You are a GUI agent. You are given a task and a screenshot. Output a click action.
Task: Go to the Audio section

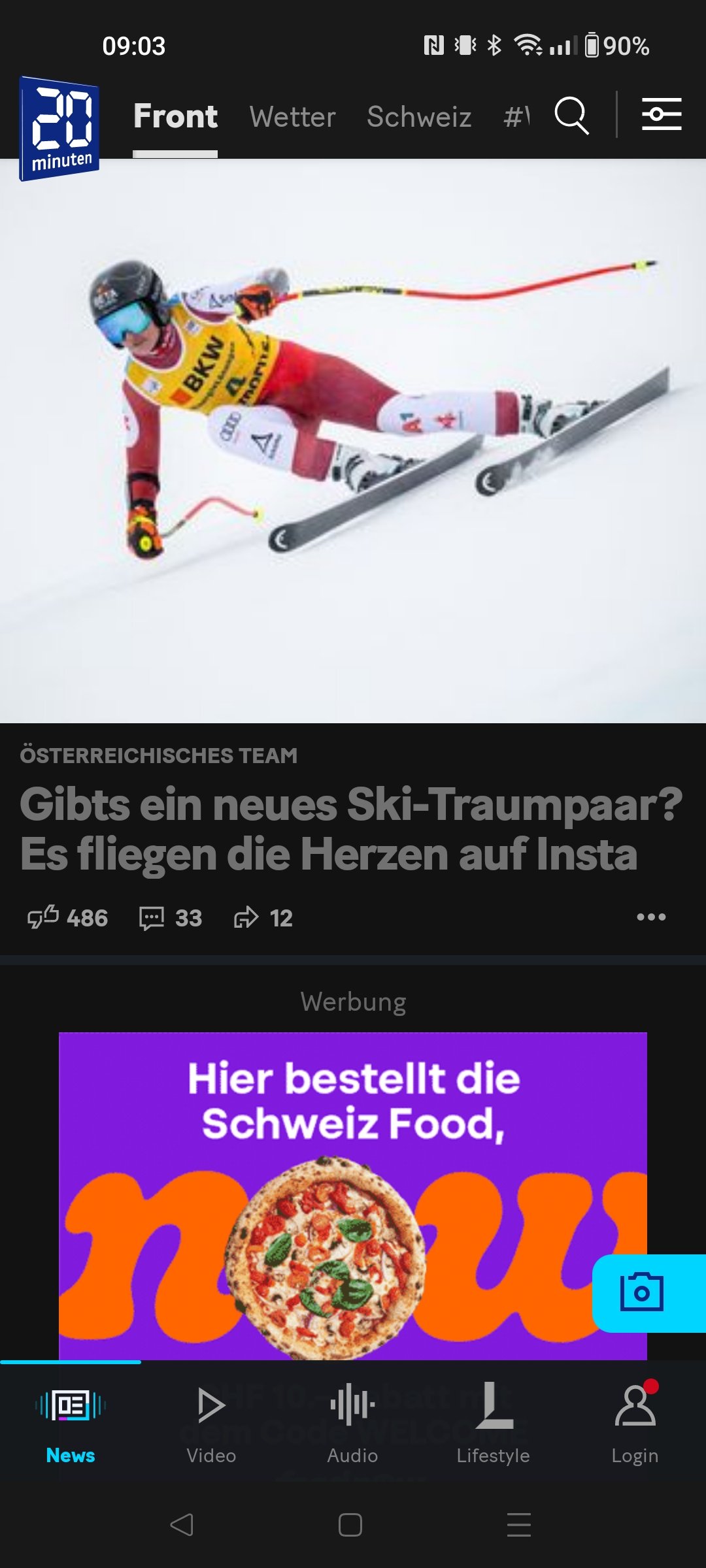pyautogui.click(x=352, y=1423)
